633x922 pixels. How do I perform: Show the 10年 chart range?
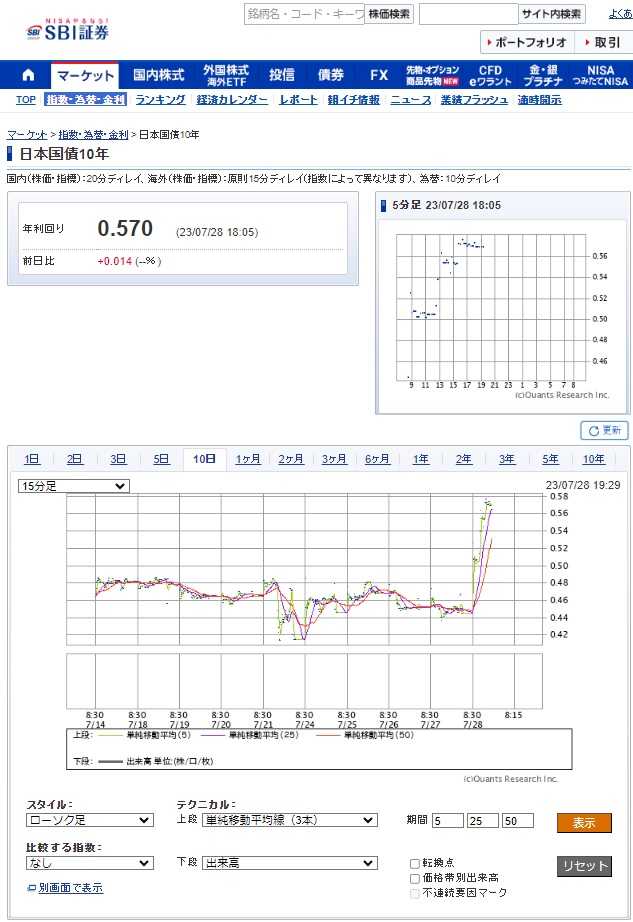594,459
